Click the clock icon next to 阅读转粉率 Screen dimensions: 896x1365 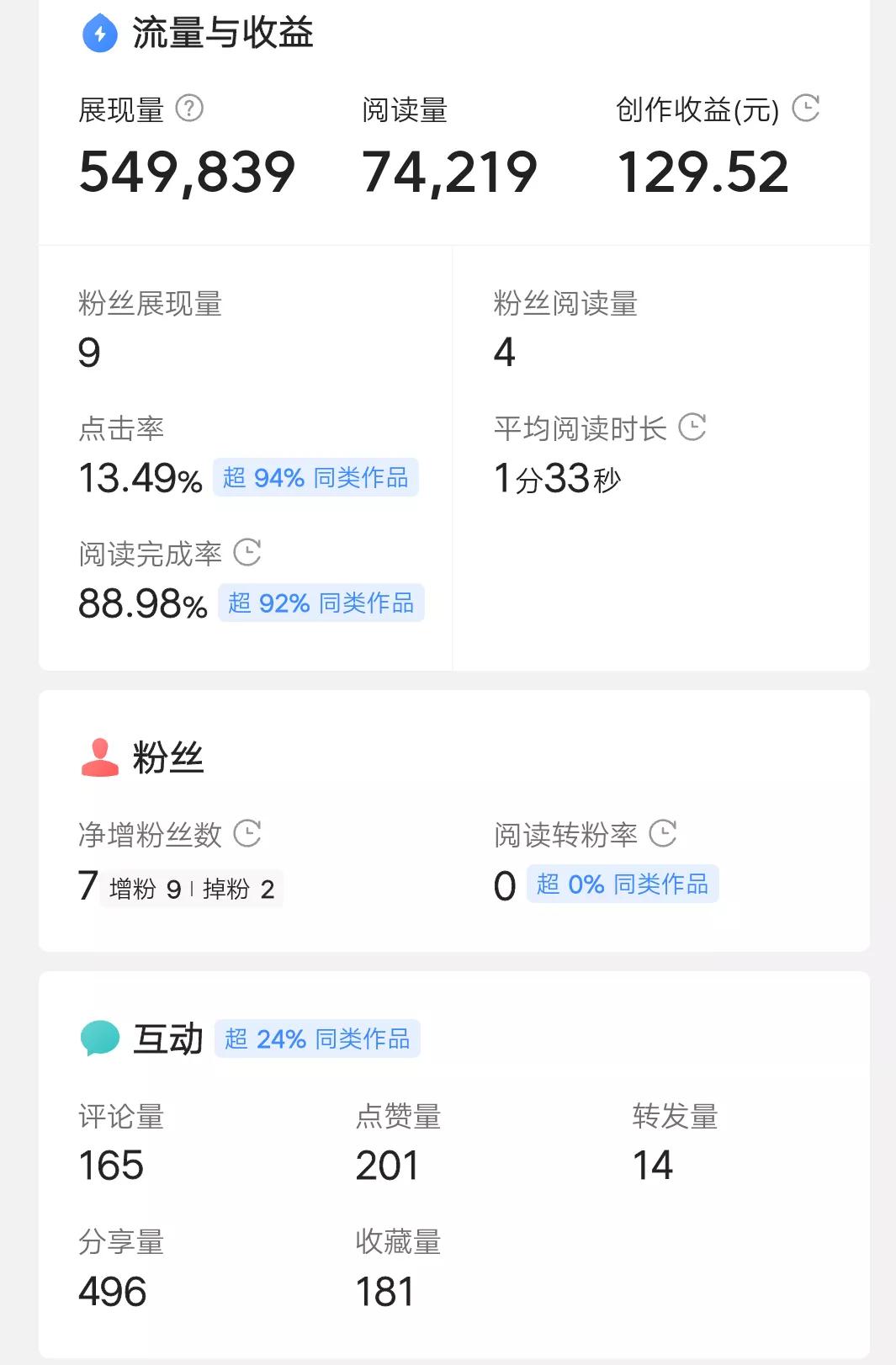point(665,835)
